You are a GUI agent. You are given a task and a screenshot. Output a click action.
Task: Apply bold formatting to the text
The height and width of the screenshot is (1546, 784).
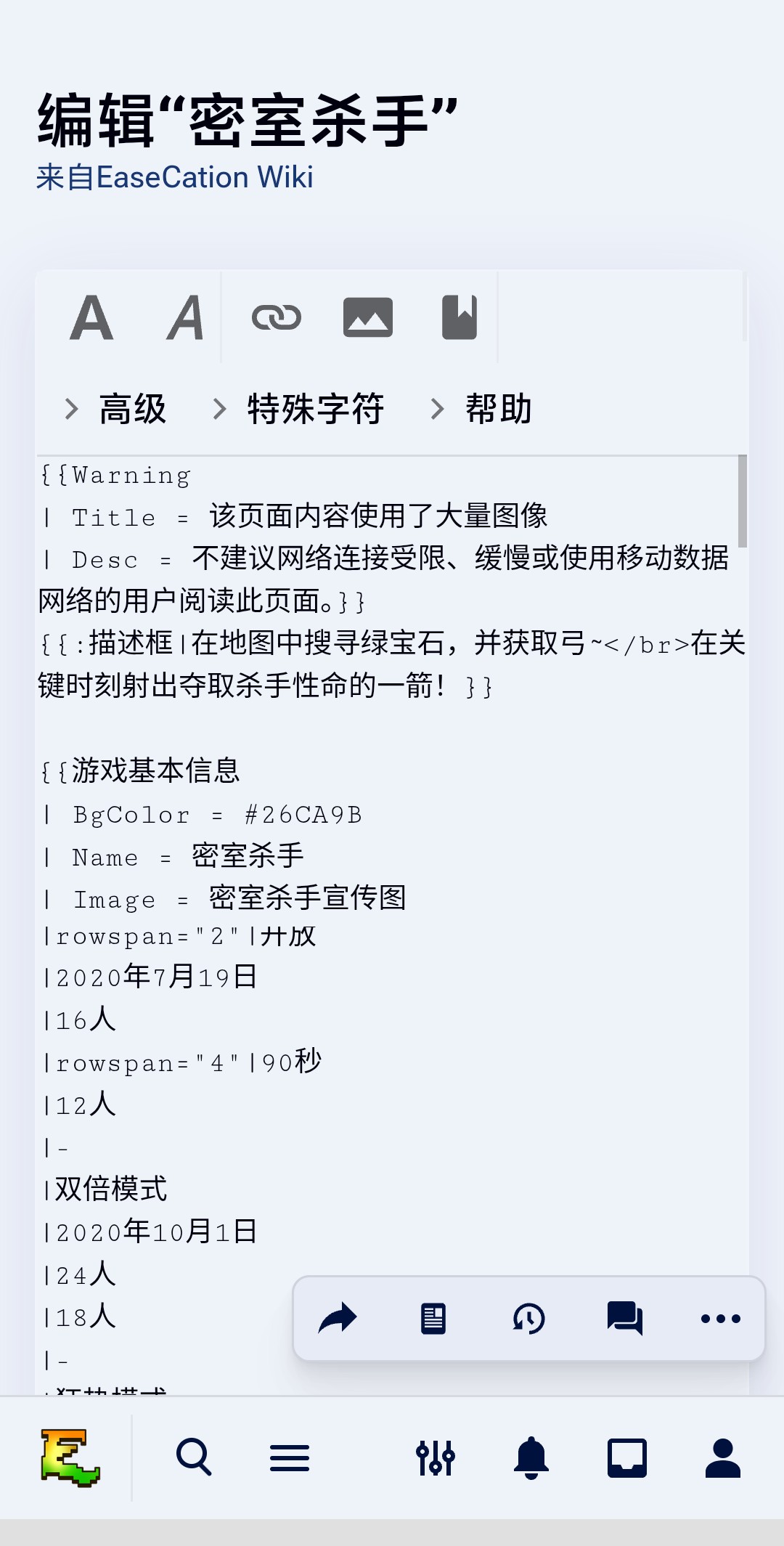[x=92, y=317]
